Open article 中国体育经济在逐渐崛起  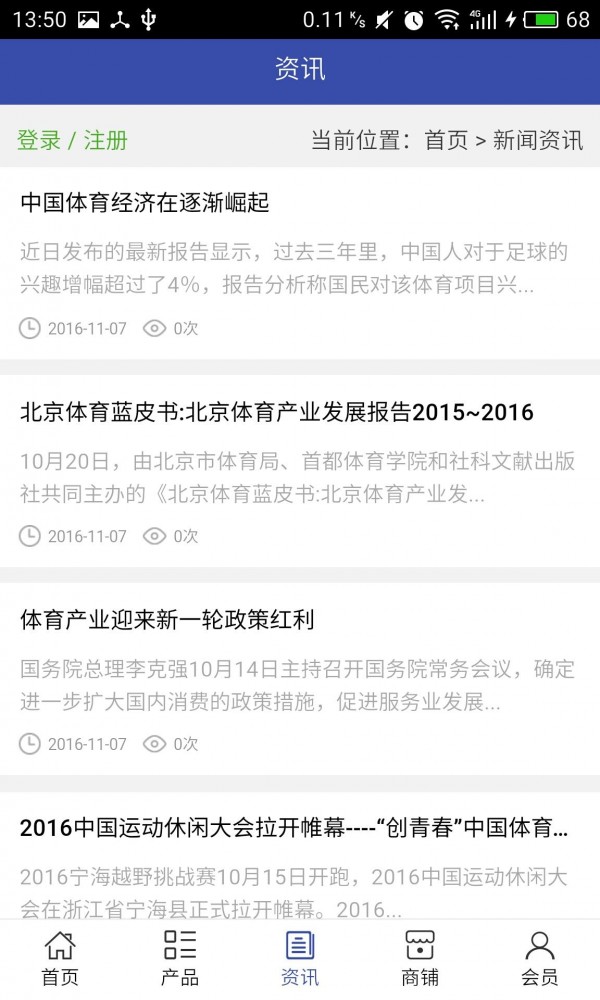(145, 203)
